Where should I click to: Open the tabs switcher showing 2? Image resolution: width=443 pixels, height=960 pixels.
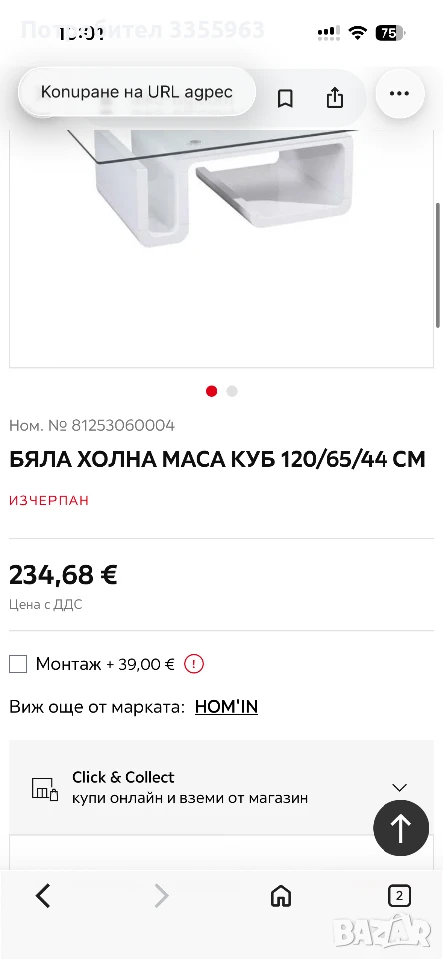tap(399, 897)
